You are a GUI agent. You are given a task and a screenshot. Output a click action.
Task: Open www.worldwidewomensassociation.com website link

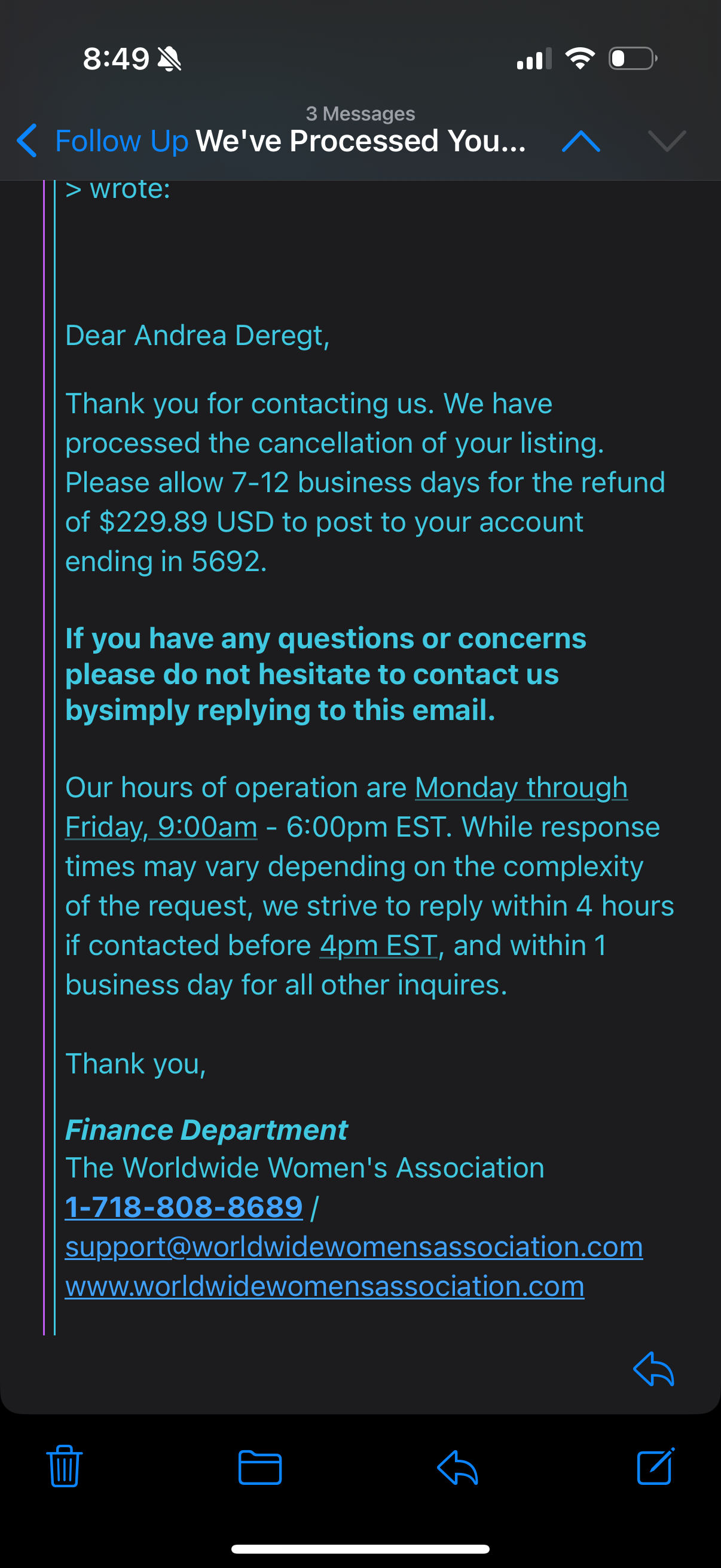(x=324, y=1286)
